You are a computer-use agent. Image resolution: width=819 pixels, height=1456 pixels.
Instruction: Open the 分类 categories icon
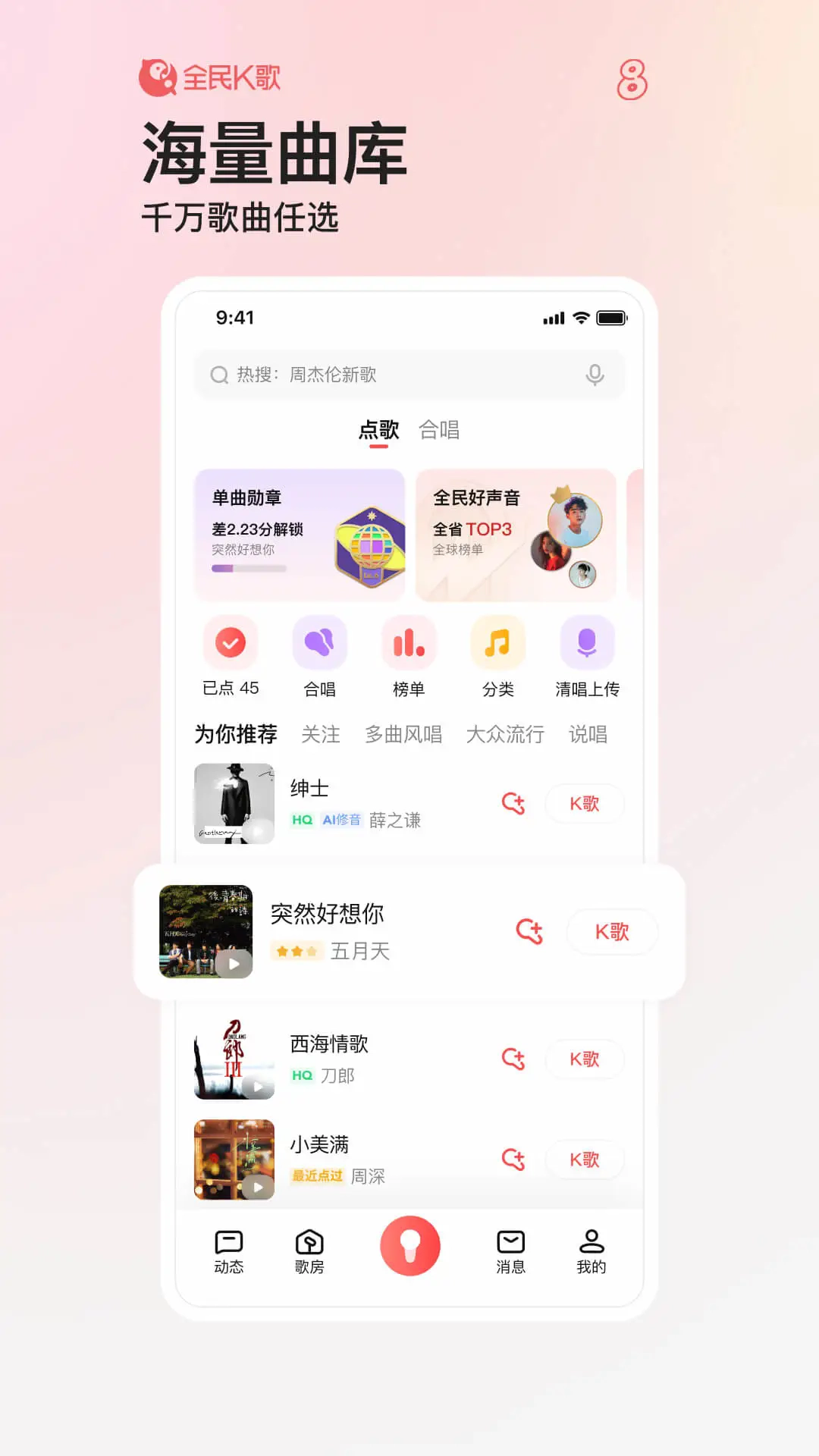point(498,643)
